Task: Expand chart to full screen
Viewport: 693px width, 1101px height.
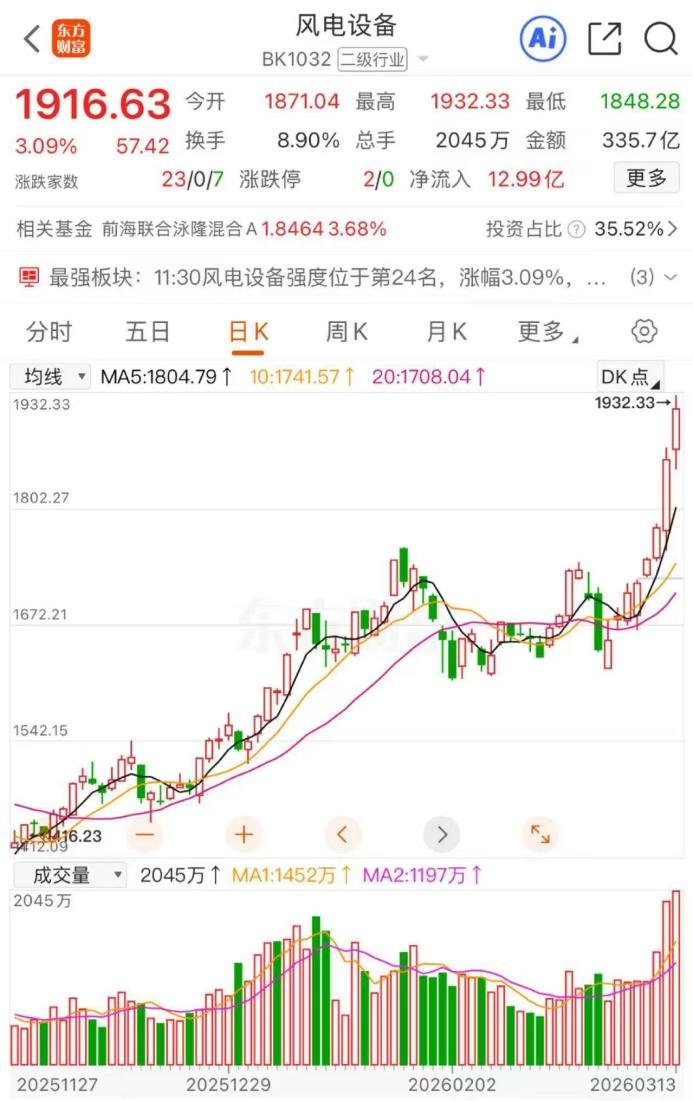Action: click(x=539, y=834)
